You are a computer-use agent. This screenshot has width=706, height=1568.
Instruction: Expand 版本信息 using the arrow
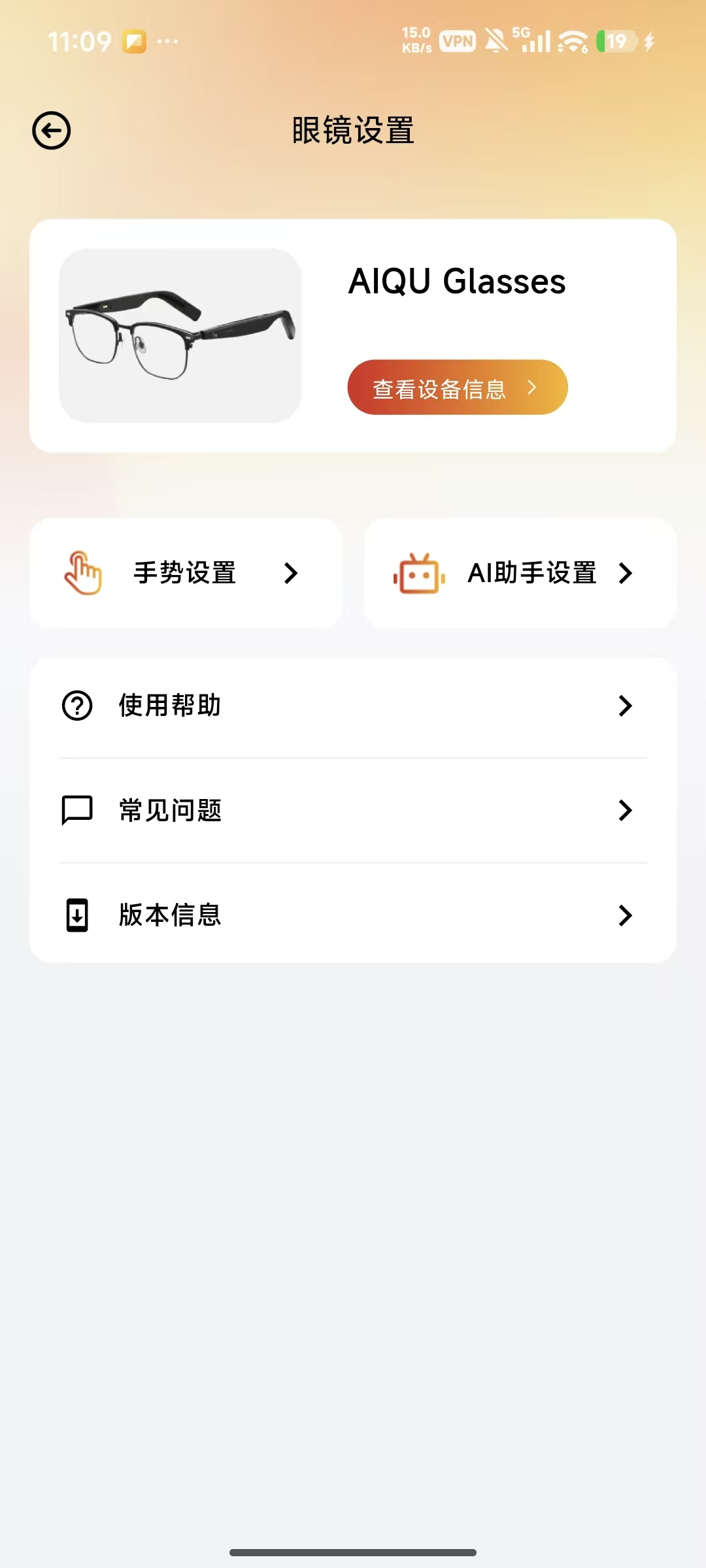(626, 915)
